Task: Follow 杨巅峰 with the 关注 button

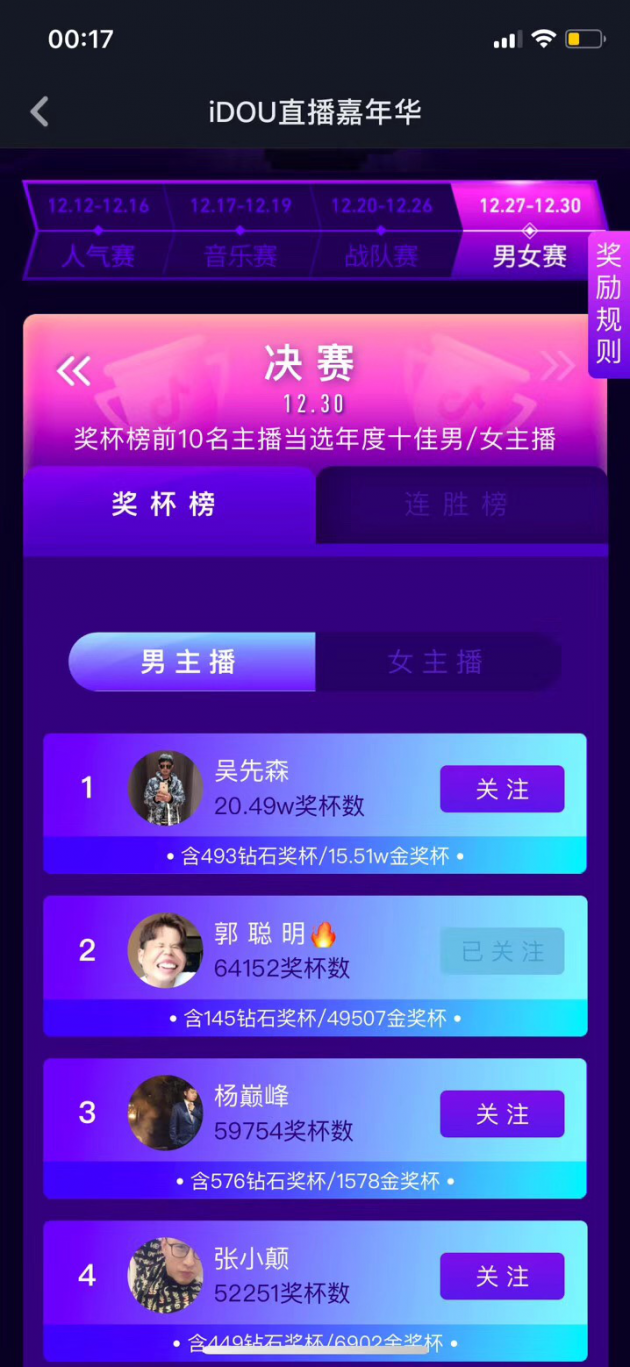Action: pos(502,1114)
